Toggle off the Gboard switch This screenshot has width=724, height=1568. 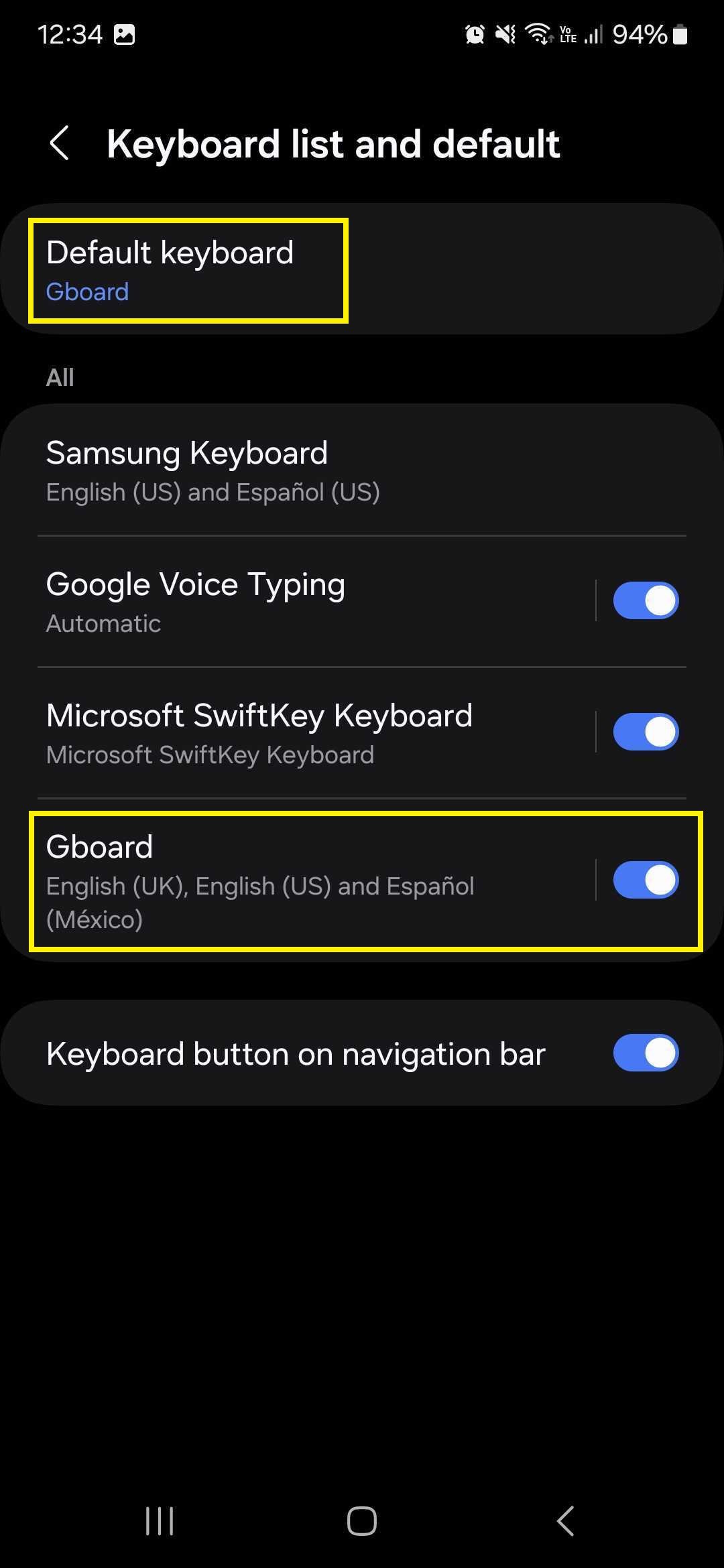[x=646, y=880]
